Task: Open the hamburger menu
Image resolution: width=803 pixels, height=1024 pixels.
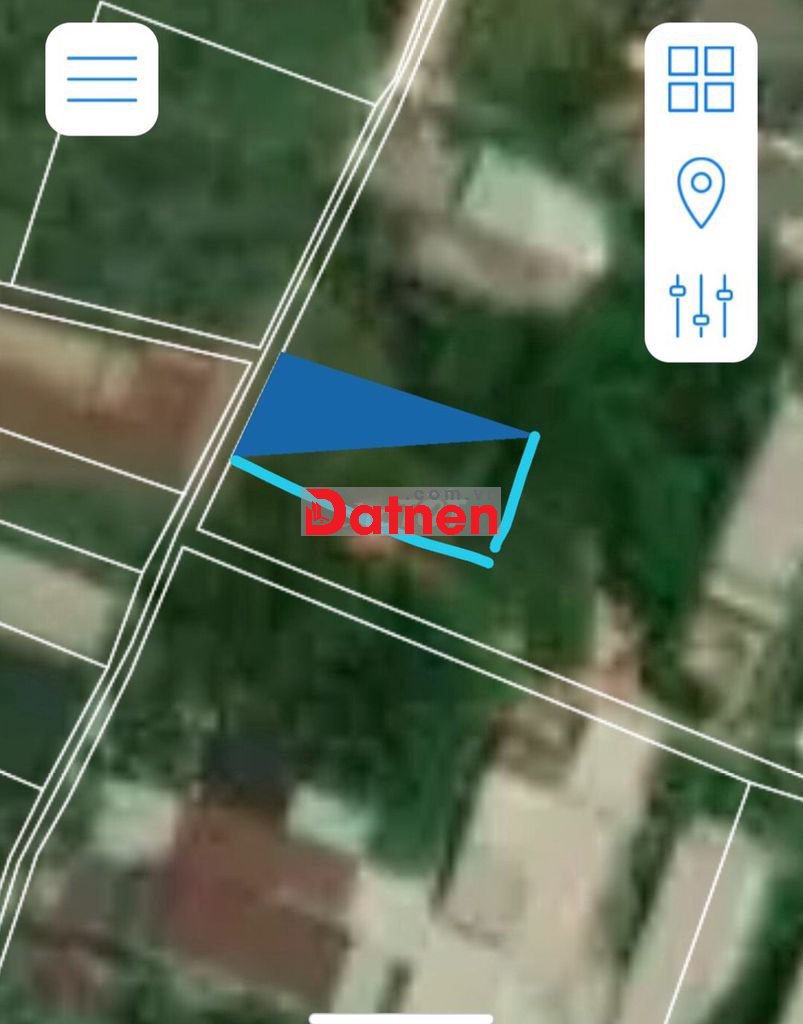Action: pyautogui.click(x=101, y=79)
